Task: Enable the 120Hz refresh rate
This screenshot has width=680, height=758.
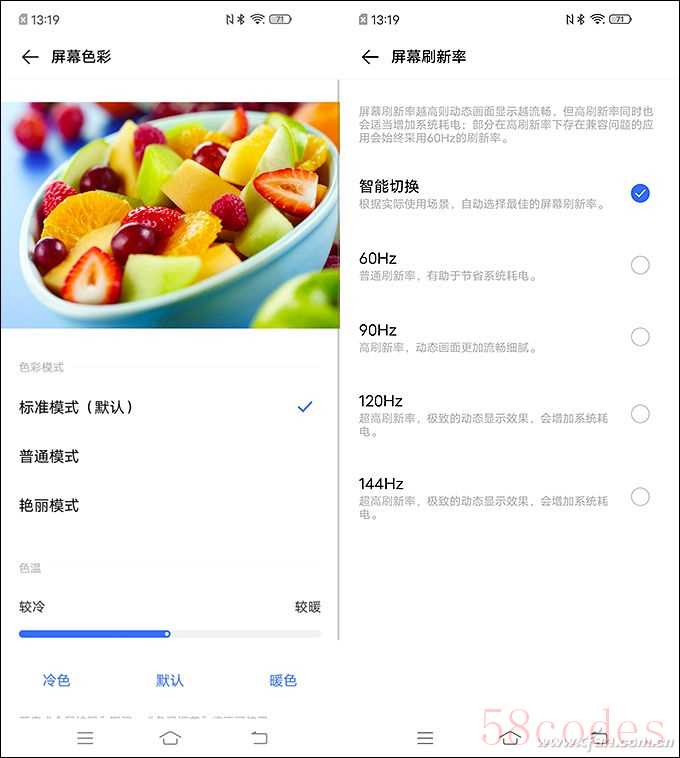Action: pyautogui.click(x=640, y=413)
